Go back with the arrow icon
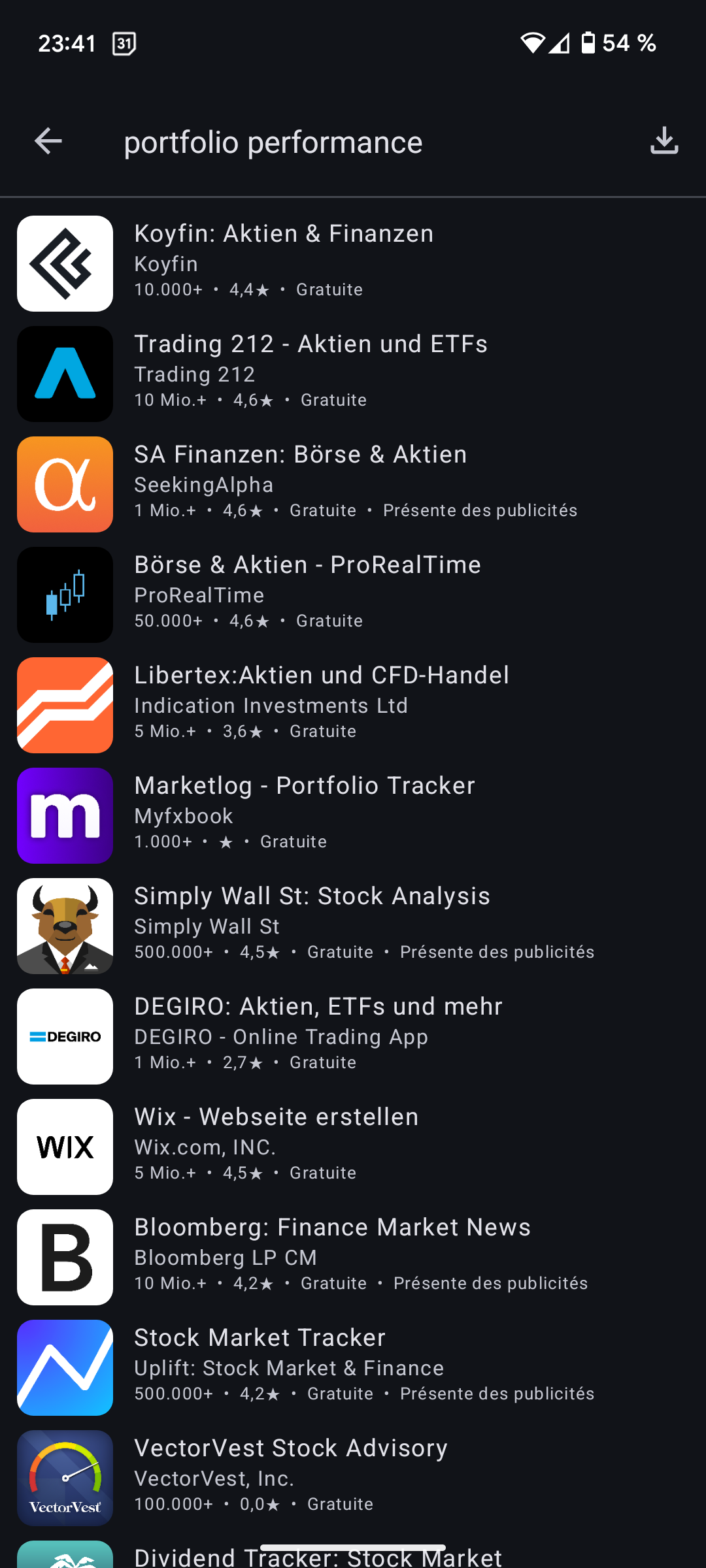 coord(48,141)
